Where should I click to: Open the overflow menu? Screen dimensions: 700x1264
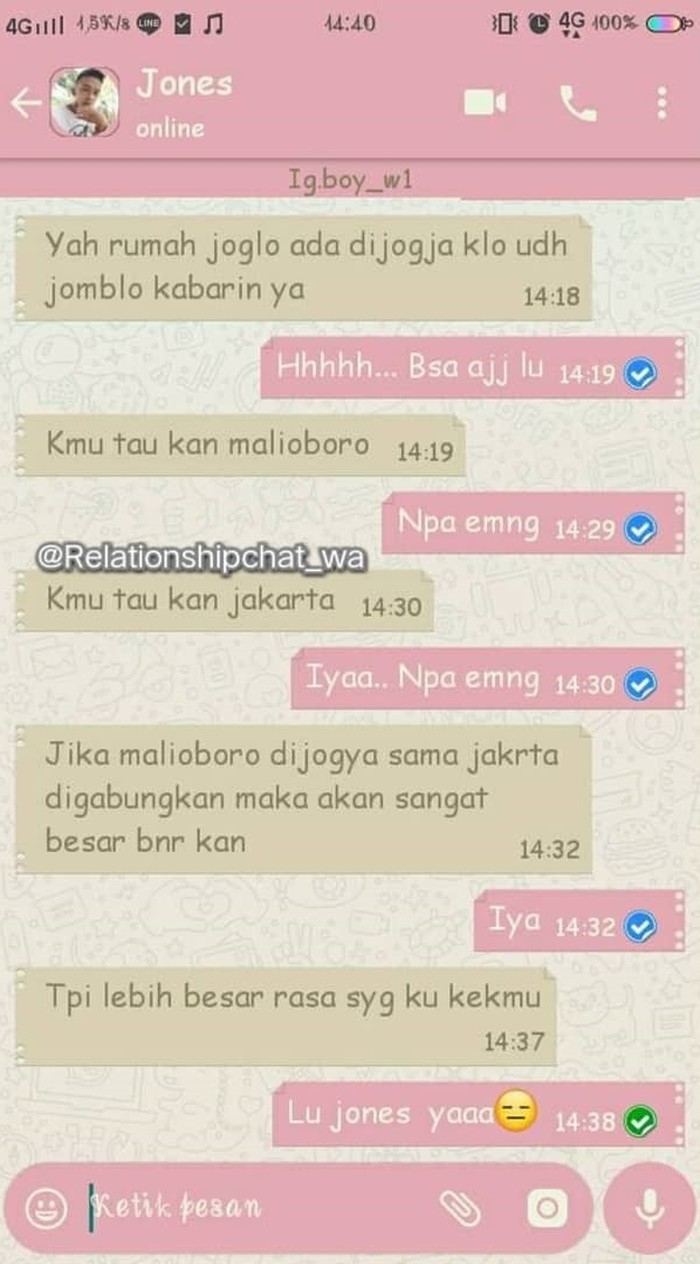click(x=661, y=103)
